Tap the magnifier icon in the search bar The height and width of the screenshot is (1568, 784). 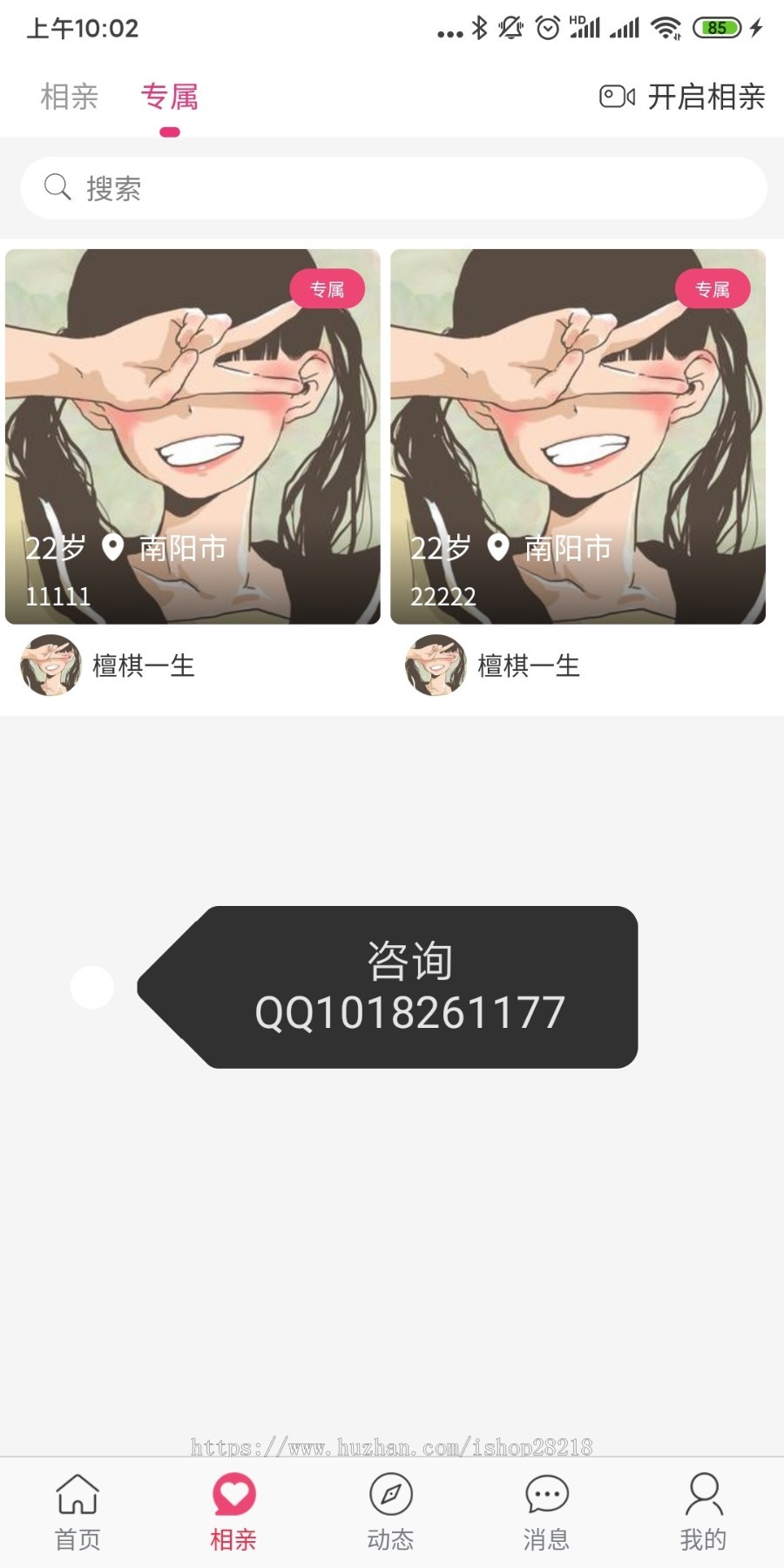coord(57,187)
